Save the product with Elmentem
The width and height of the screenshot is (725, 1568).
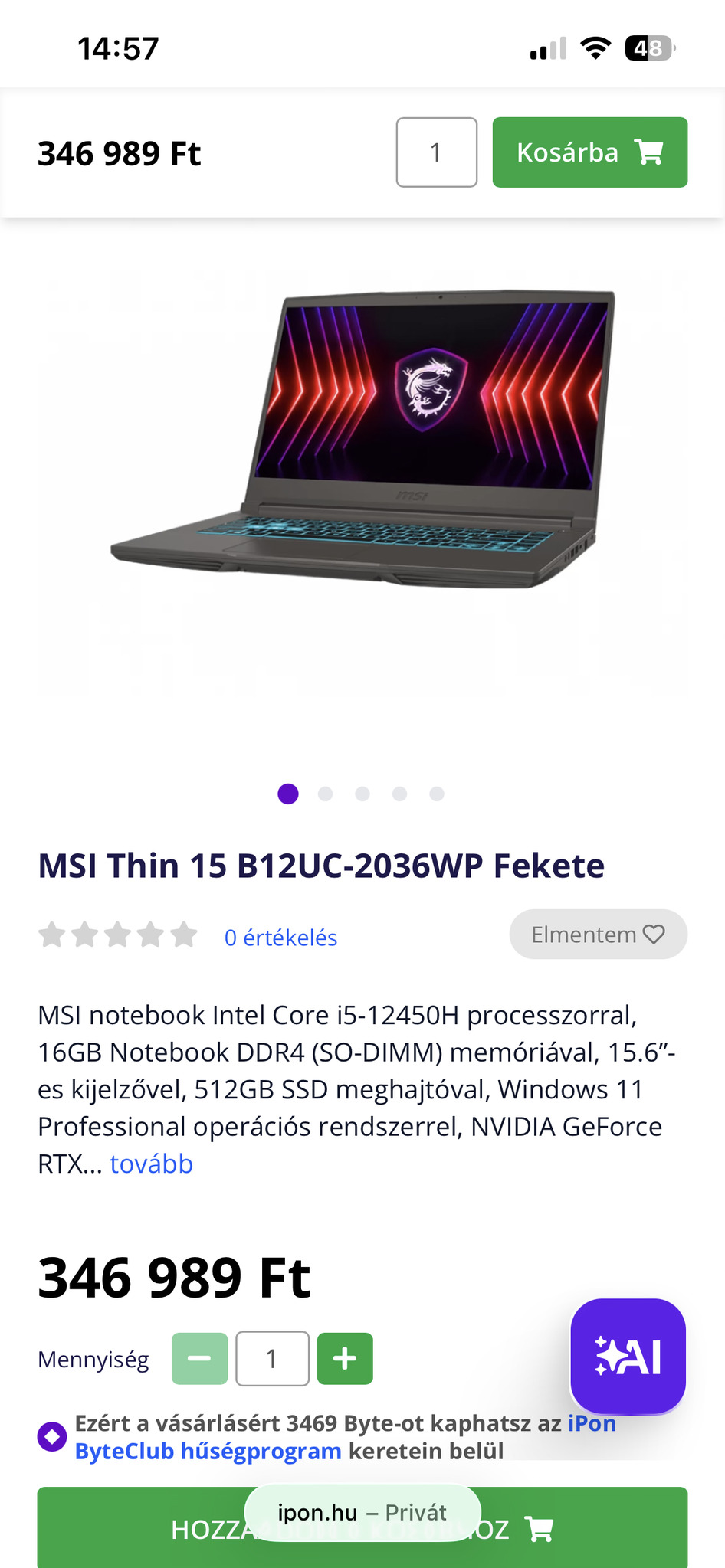click(598, 935)
